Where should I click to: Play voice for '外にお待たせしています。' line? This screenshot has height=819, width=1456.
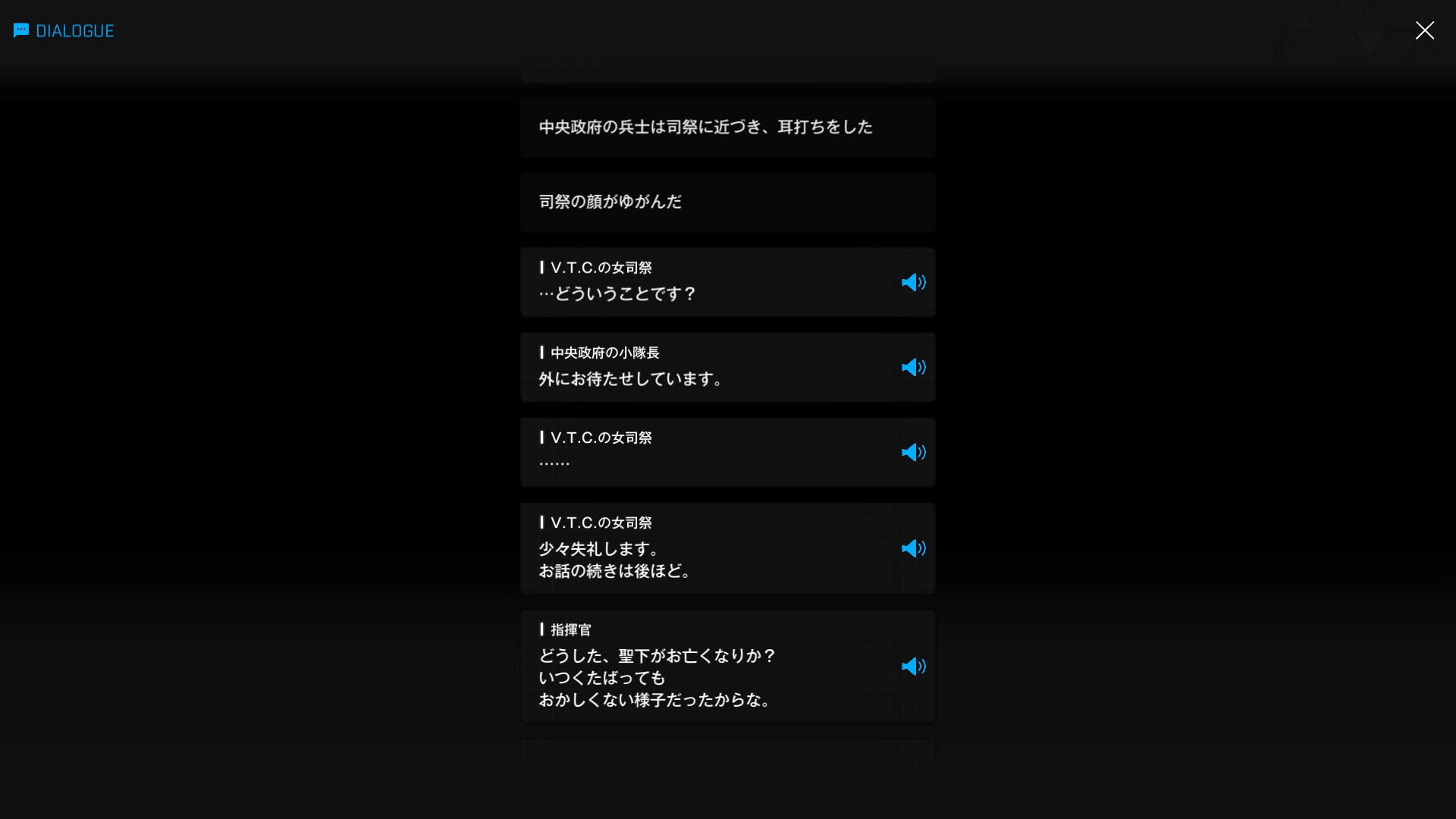[x=913, y=367]
